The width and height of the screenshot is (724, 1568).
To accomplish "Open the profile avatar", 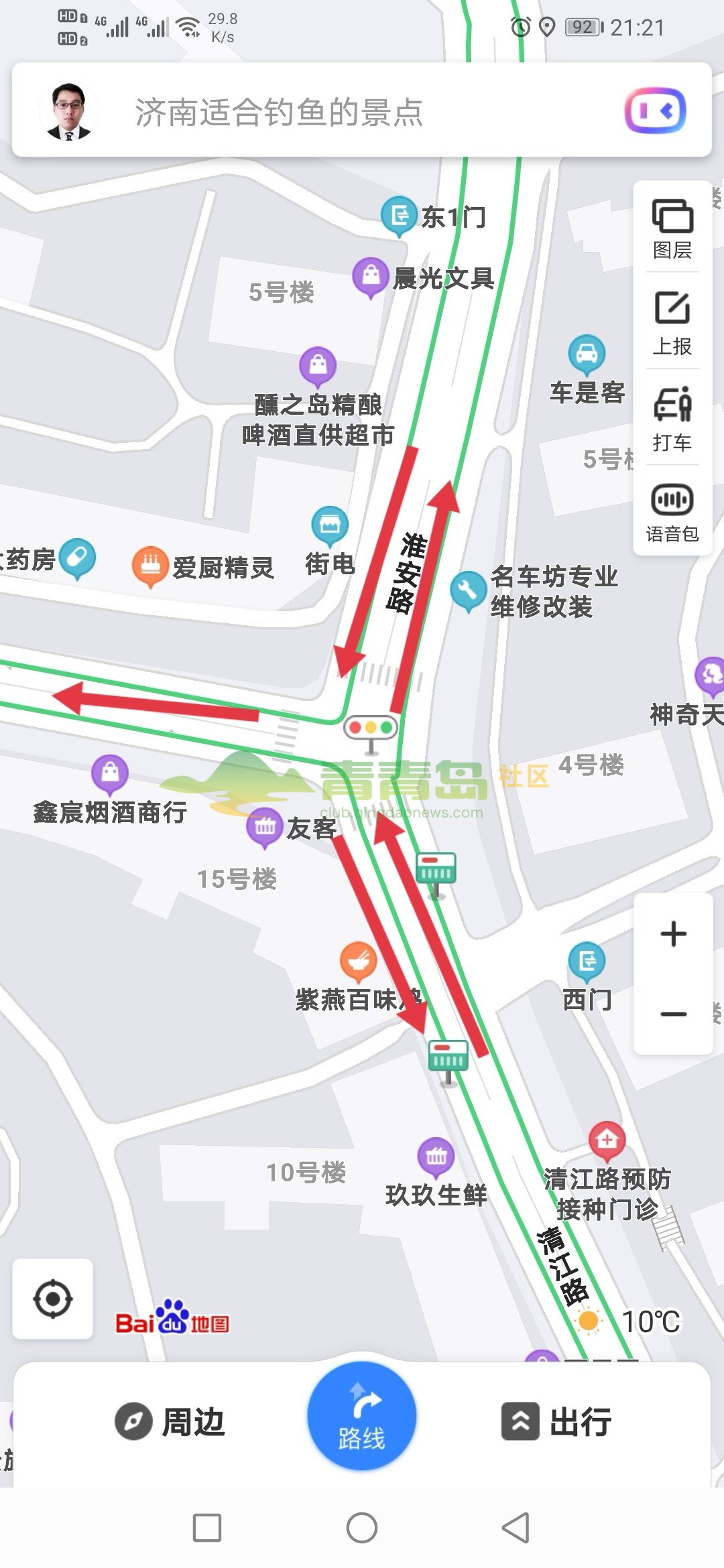I will pos(69,111).
